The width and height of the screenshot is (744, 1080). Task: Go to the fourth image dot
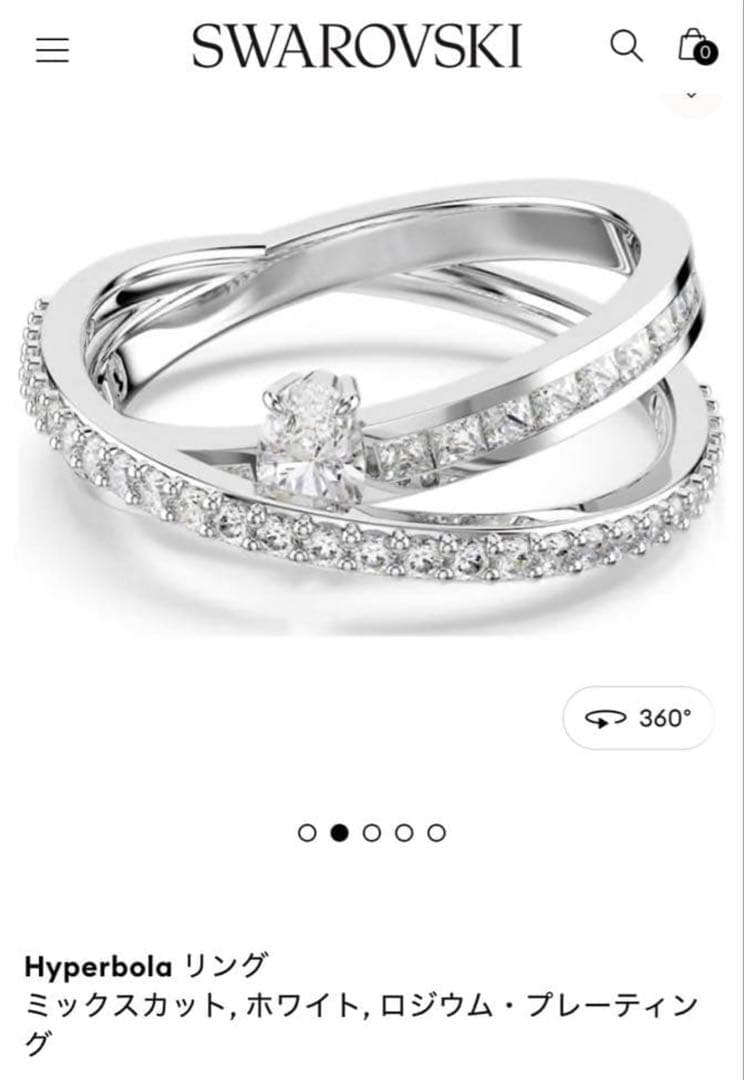click(404, 832)
